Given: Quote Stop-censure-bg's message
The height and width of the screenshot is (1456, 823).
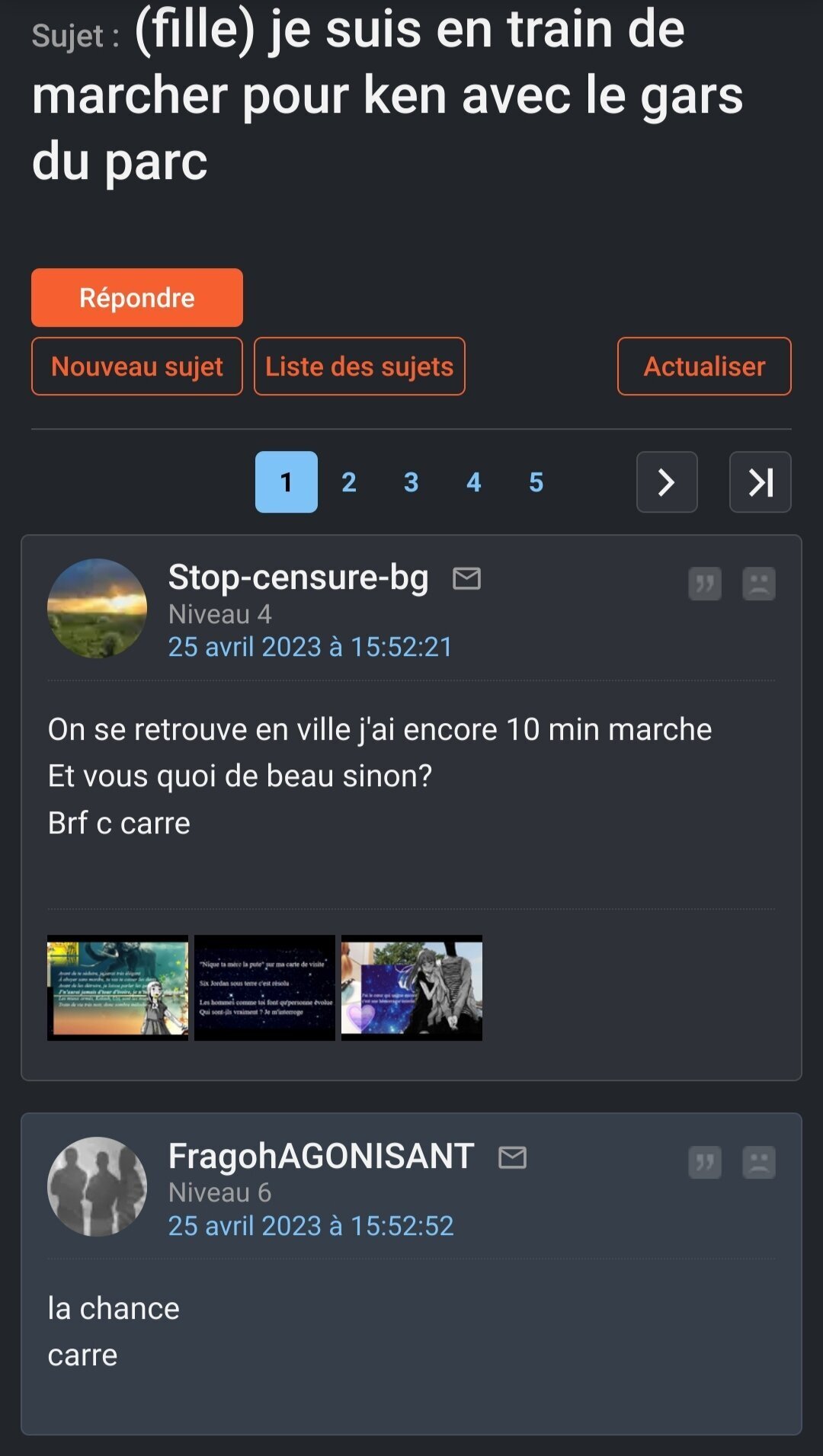Looking at the screenshot, I should tap(705, 584).
